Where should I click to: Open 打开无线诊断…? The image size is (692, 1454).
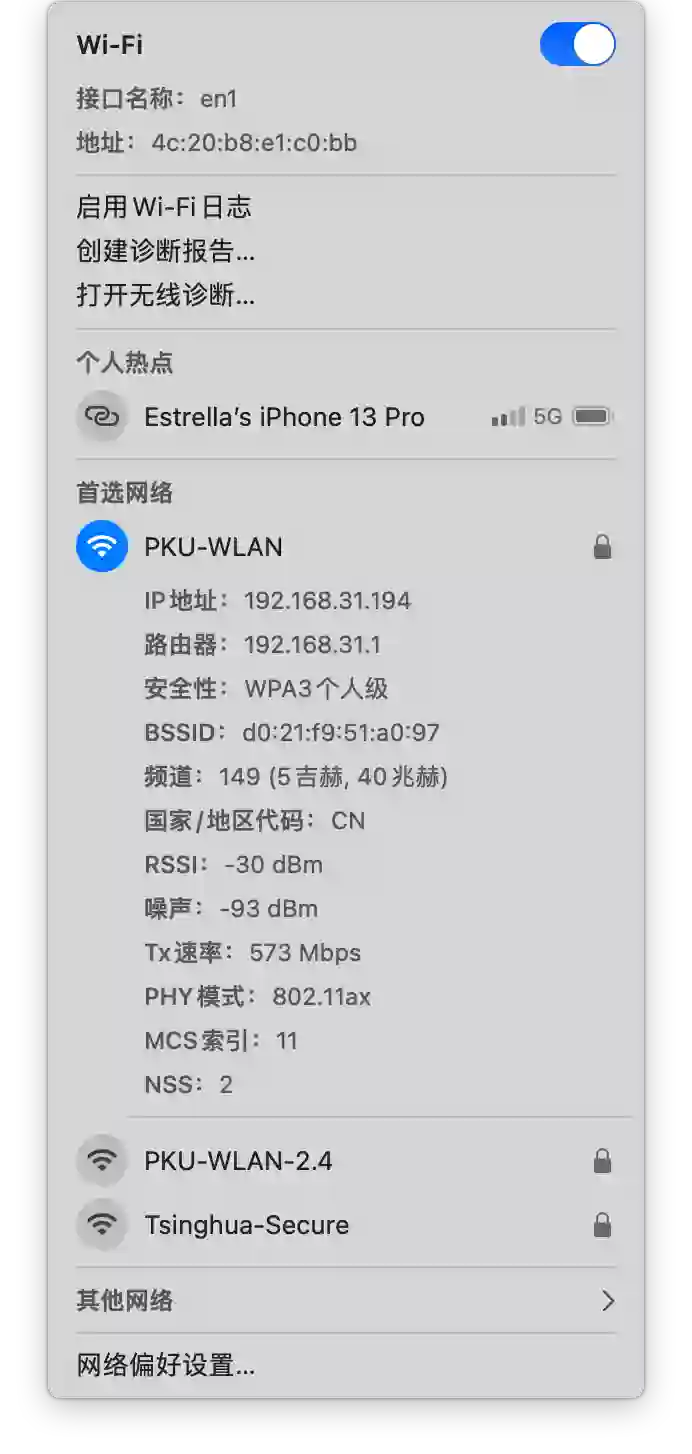point(166,295)
